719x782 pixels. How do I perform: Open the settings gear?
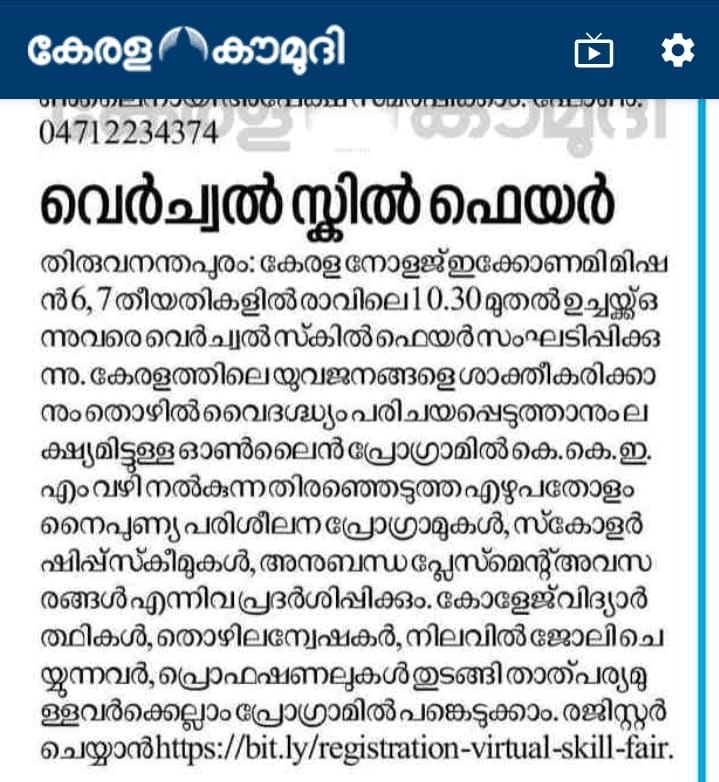click(677, 50)
